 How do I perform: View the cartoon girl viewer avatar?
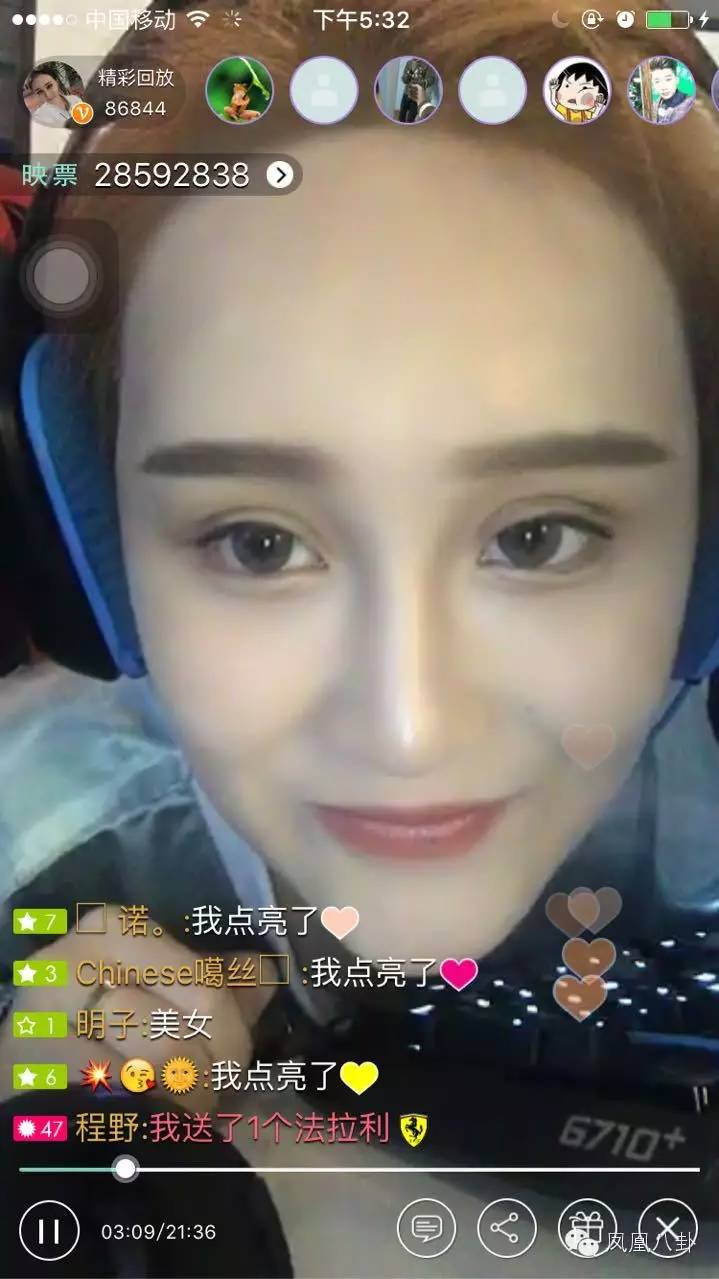(x=576, y=90)
